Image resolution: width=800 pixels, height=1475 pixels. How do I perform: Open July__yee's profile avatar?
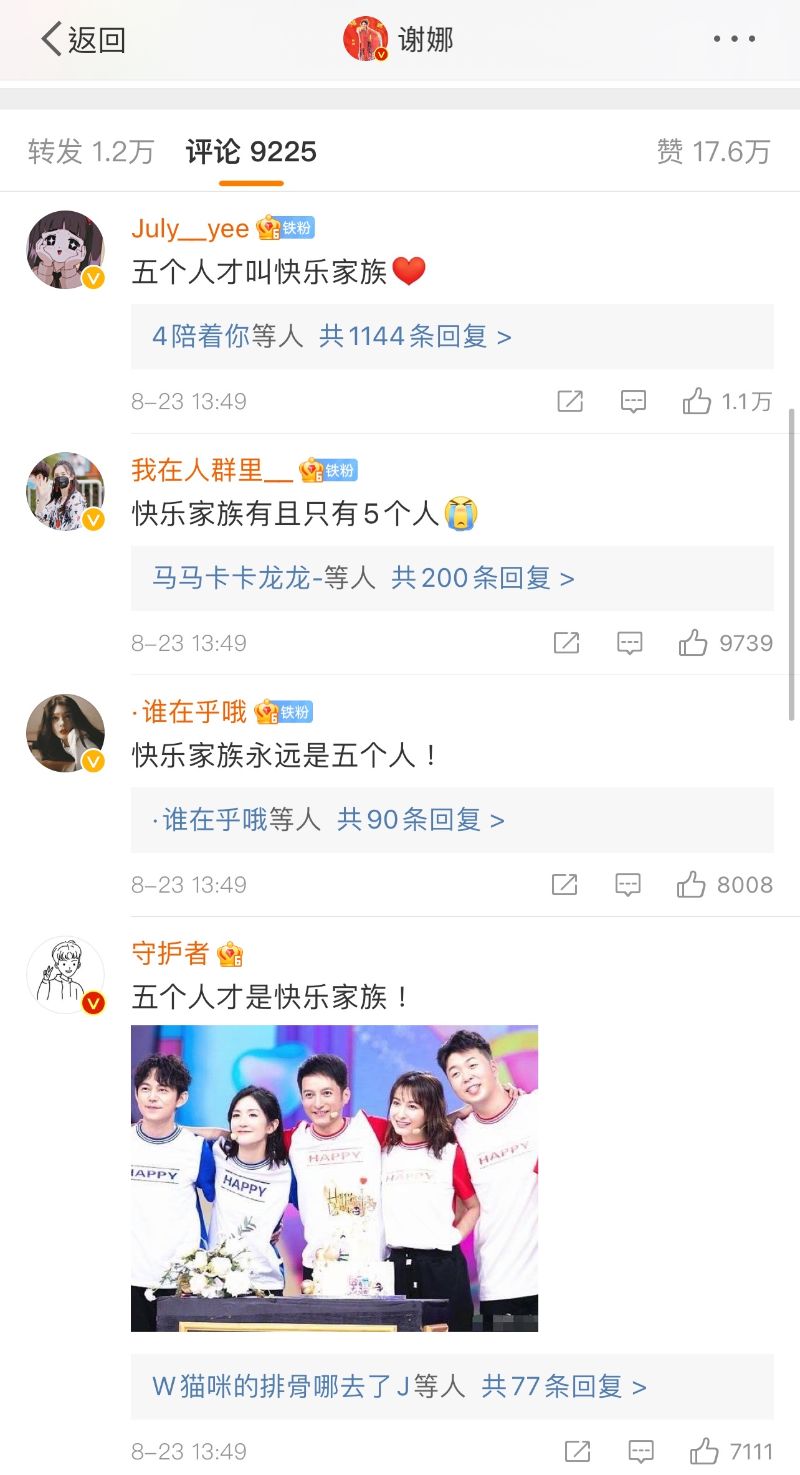coord(65,250)
